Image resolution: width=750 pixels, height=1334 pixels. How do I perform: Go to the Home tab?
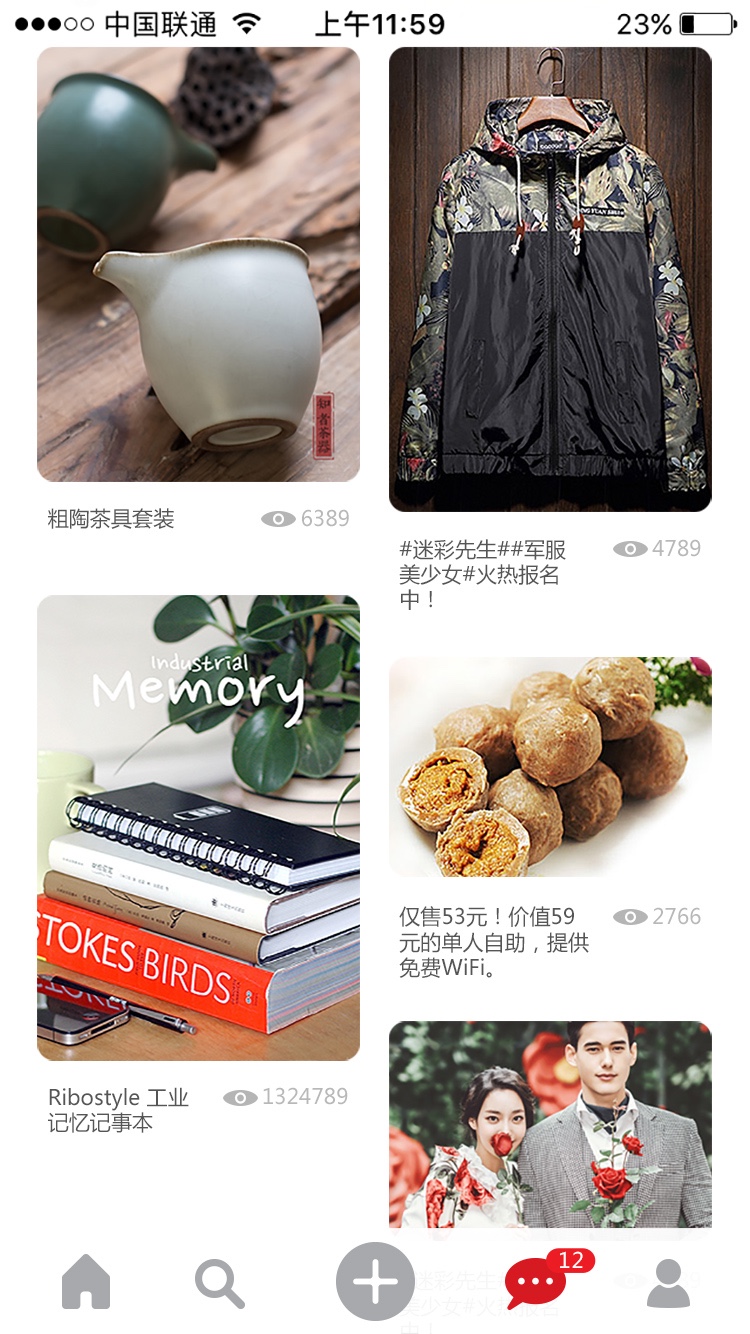click(86, 1281)
